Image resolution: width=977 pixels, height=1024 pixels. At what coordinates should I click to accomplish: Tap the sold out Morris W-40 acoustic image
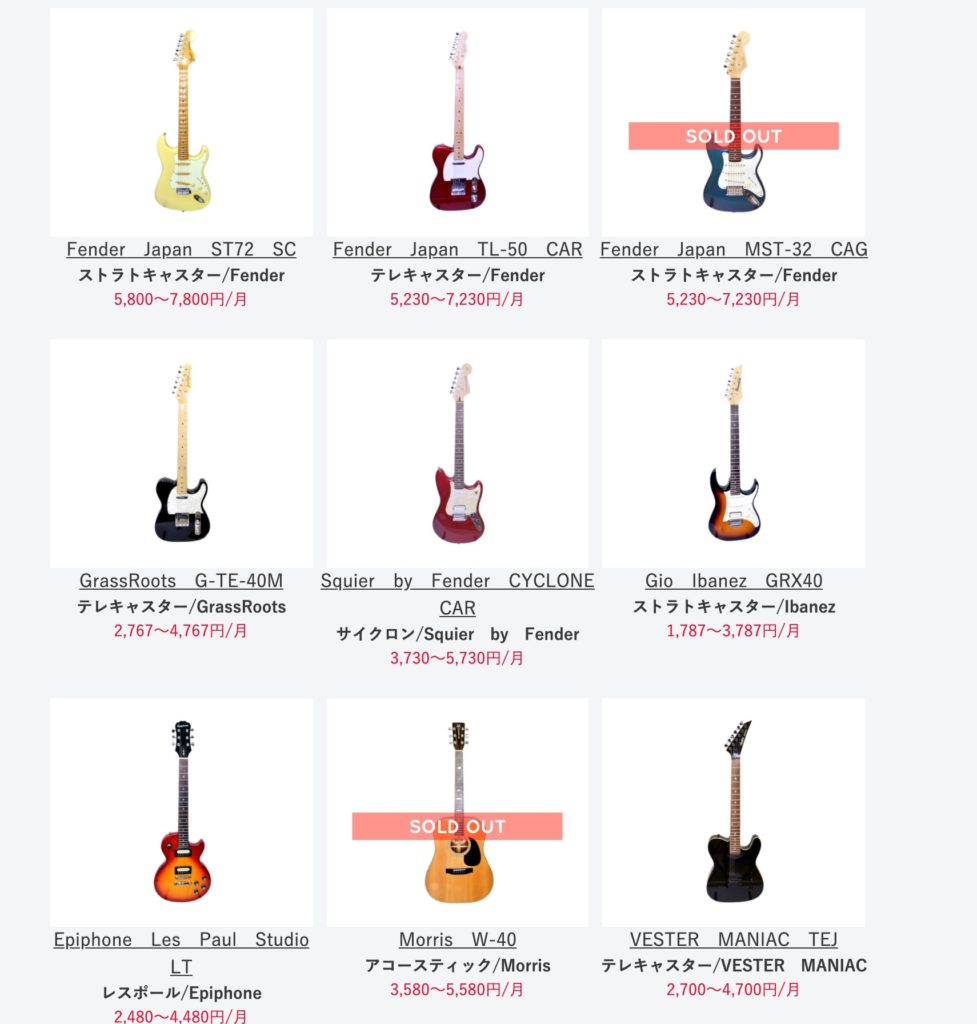pos(457,812)
